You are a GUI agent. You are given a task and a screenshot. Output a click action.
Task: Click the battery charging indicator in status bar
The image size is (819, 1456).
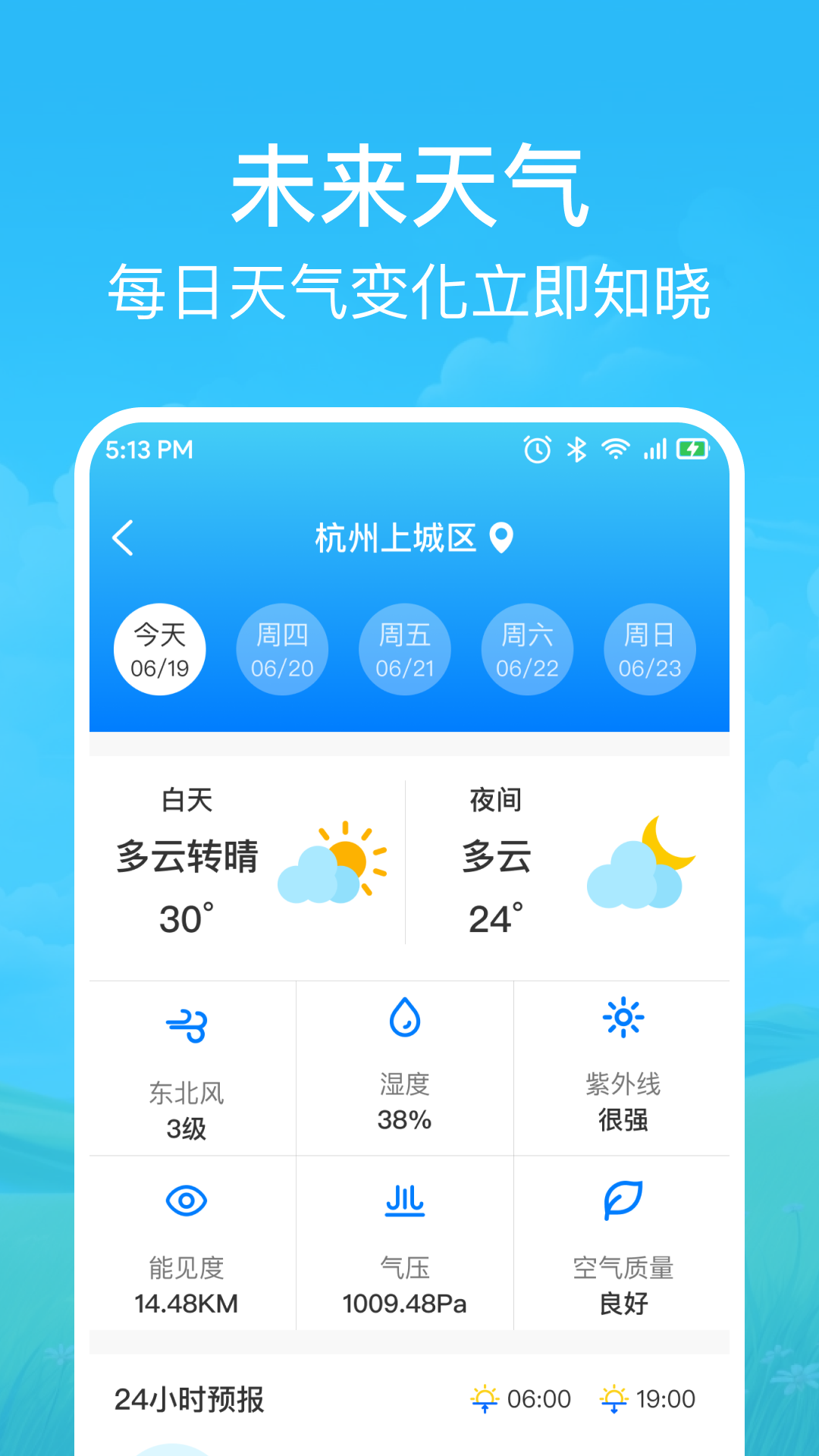[695, 448]
